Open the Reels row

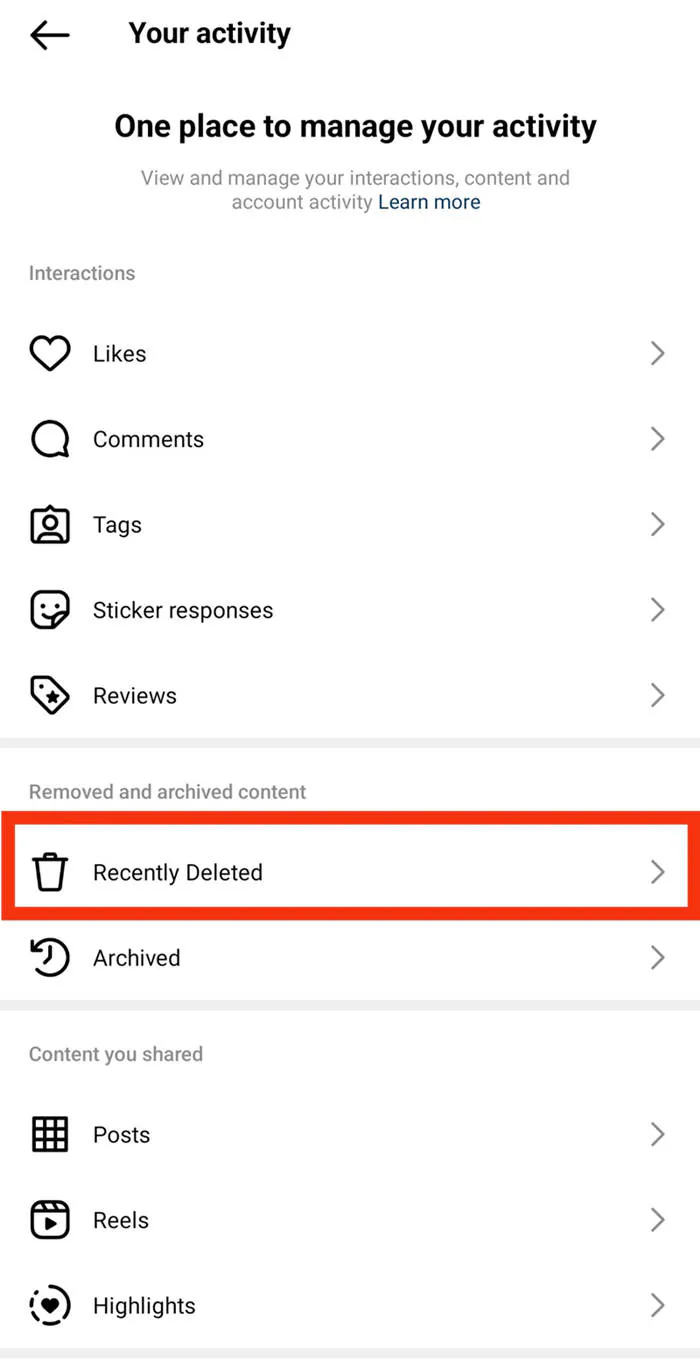click(x=350, y=1220)
